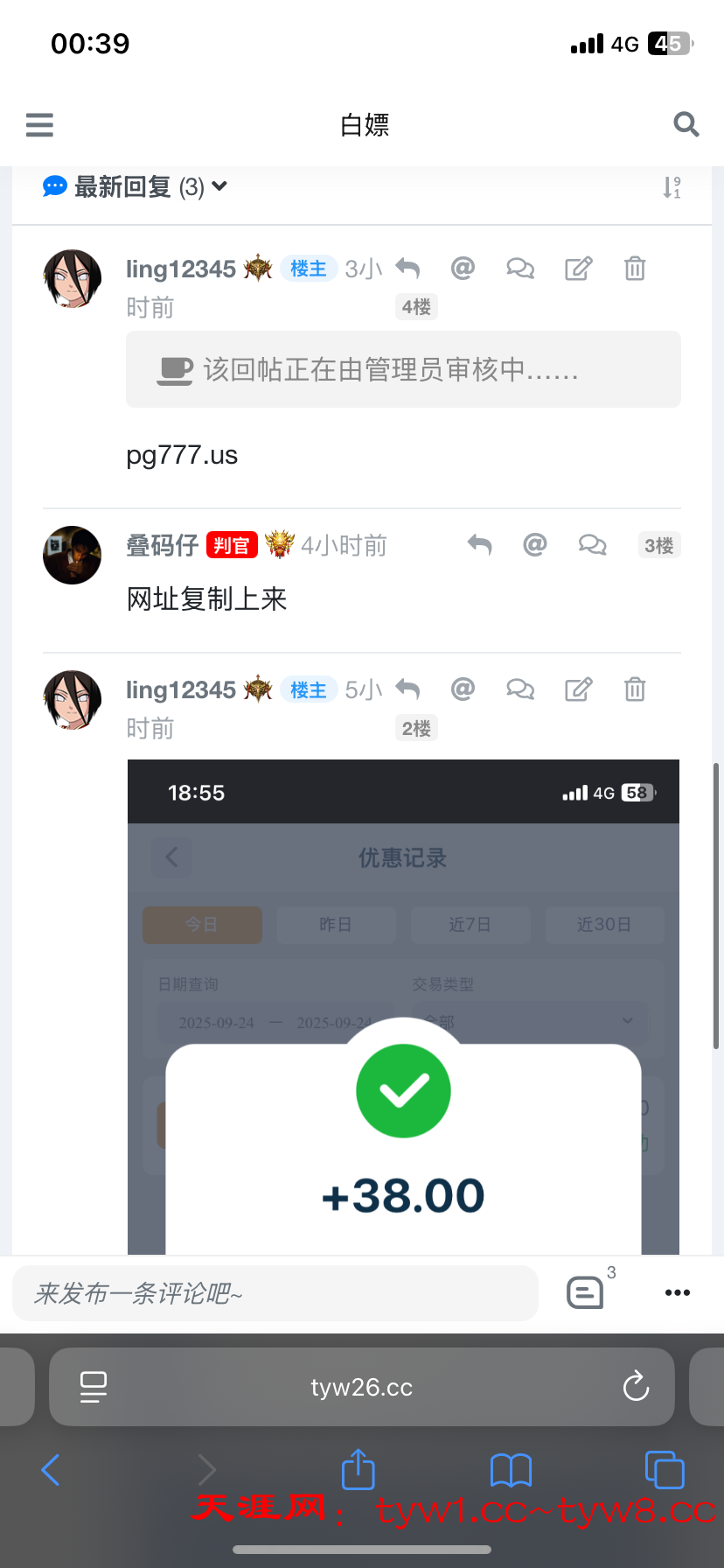724x1568 pixels.
Task: Delete the 4楼 post
Action: pos(635,268)
